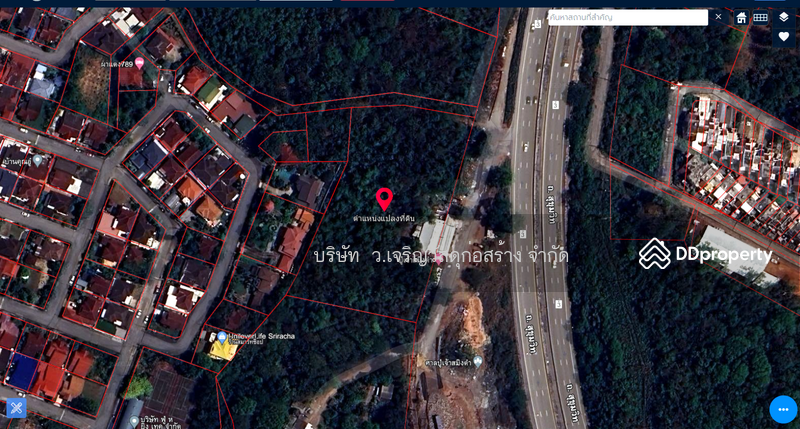Open the map layers selector

pos(784,17)
